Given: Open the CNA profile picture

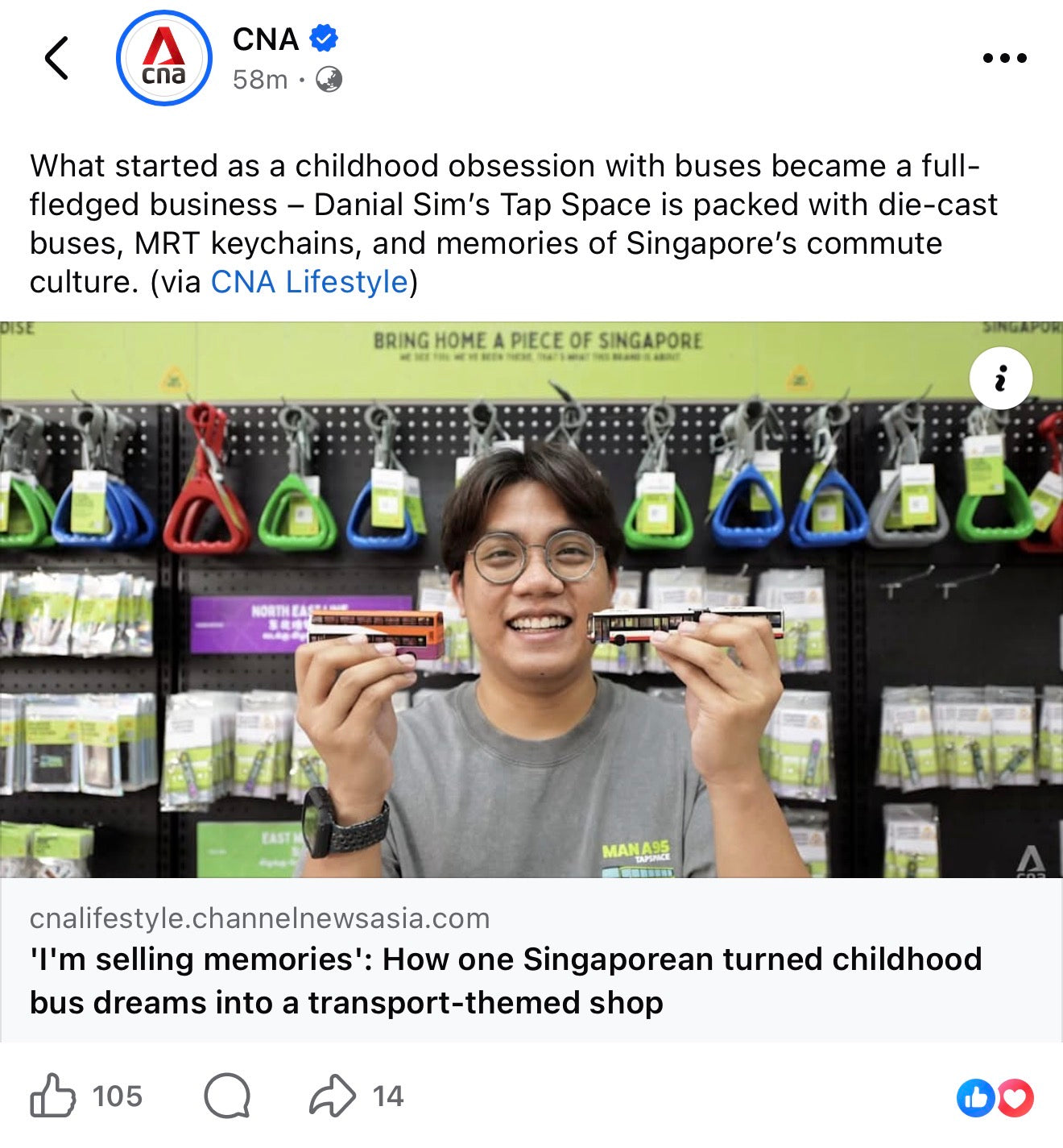Looking at the screenshot, I should [x=164, y=58].
